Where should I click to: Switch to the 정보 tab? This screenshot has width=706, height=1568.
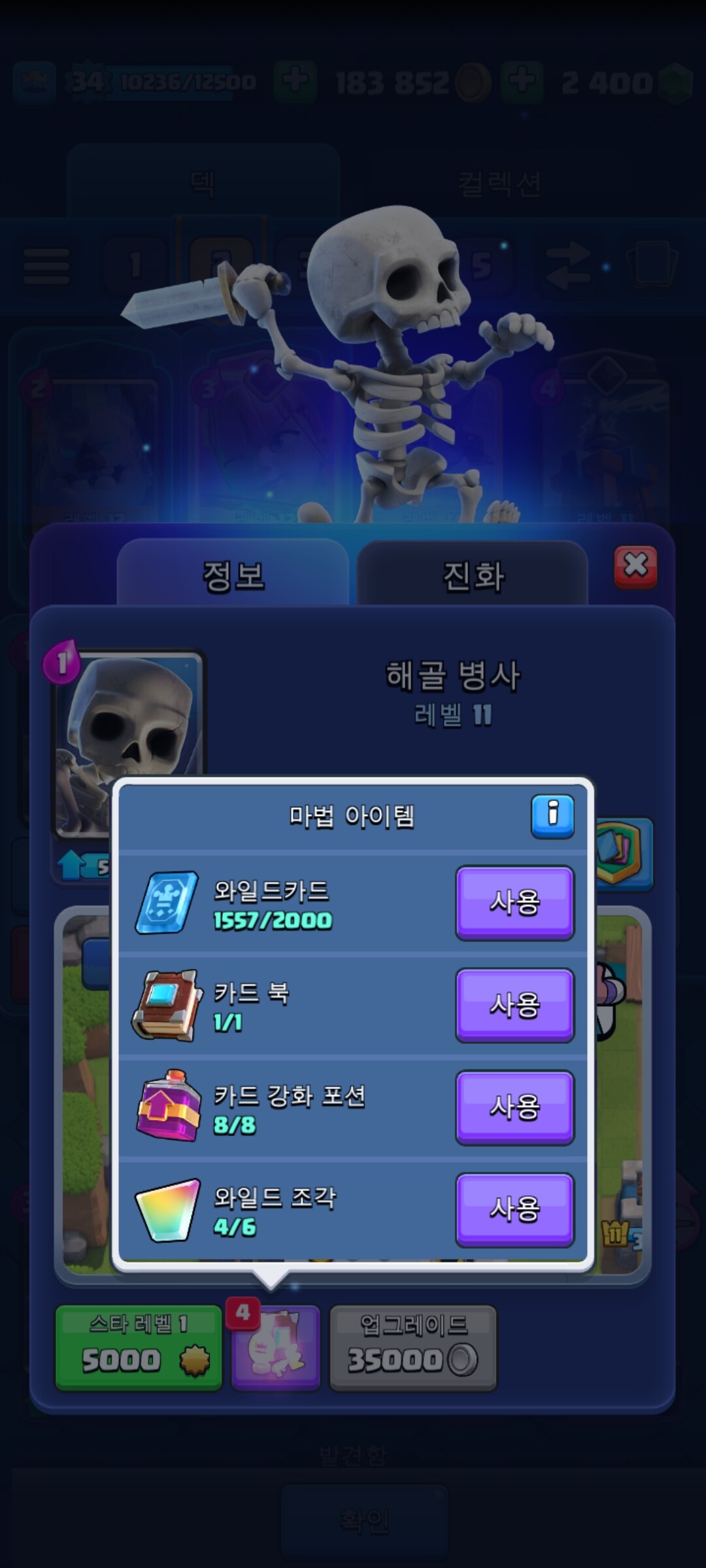click(x=233, y=576)
